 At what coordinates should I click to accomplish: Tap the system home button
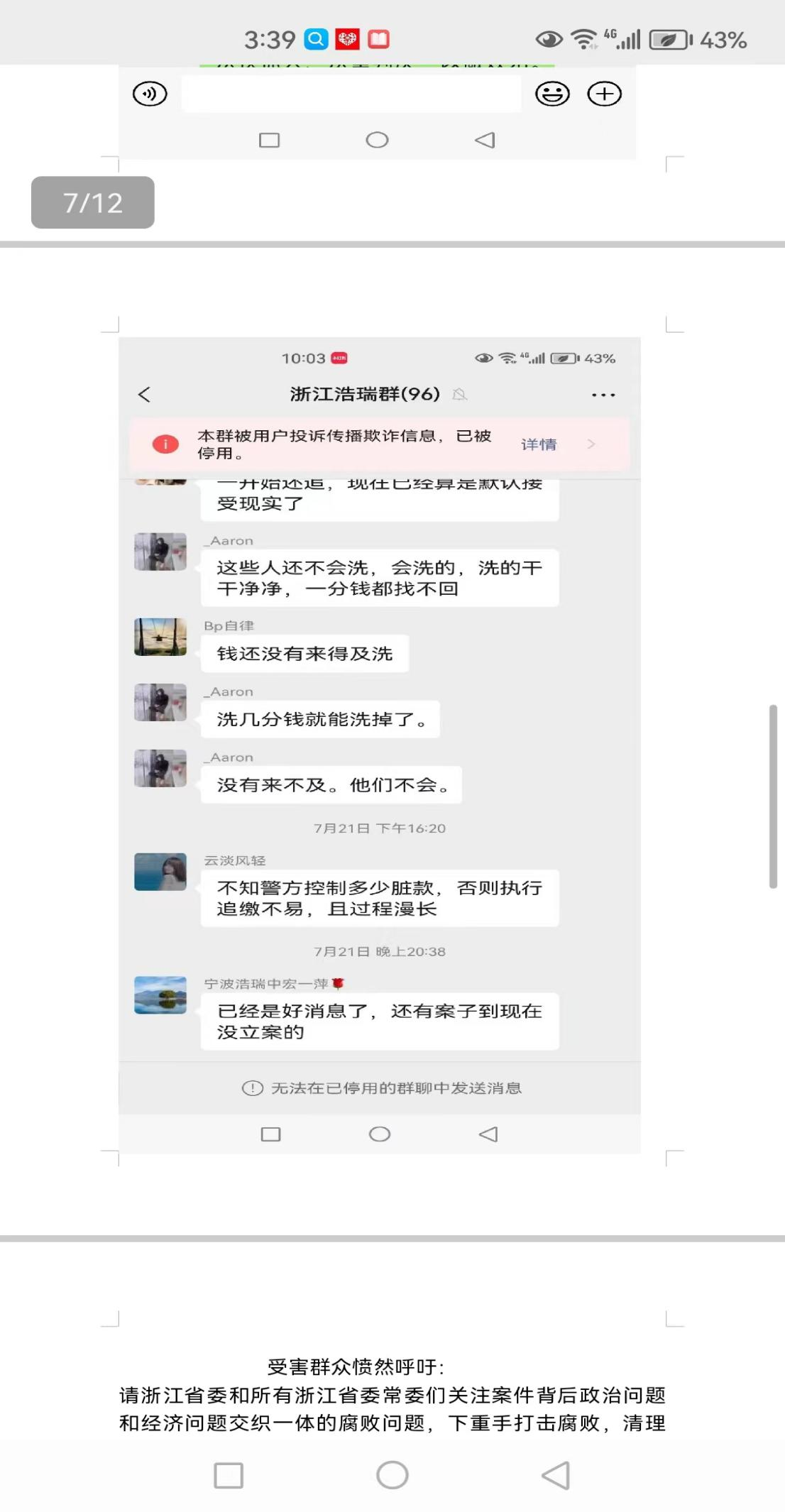click(x=392, y=1475)
